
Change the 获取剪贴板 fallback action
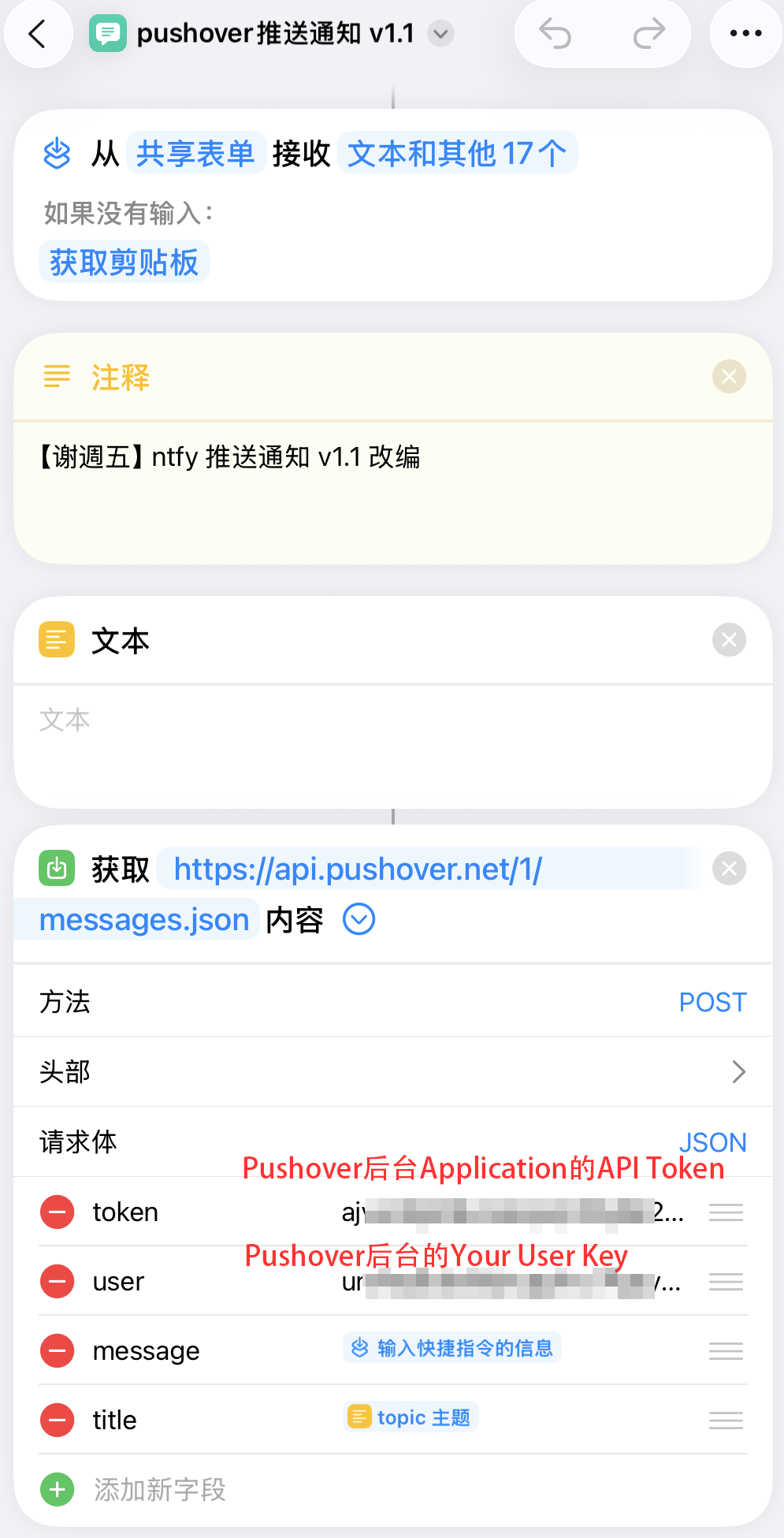tap(124, 263)
